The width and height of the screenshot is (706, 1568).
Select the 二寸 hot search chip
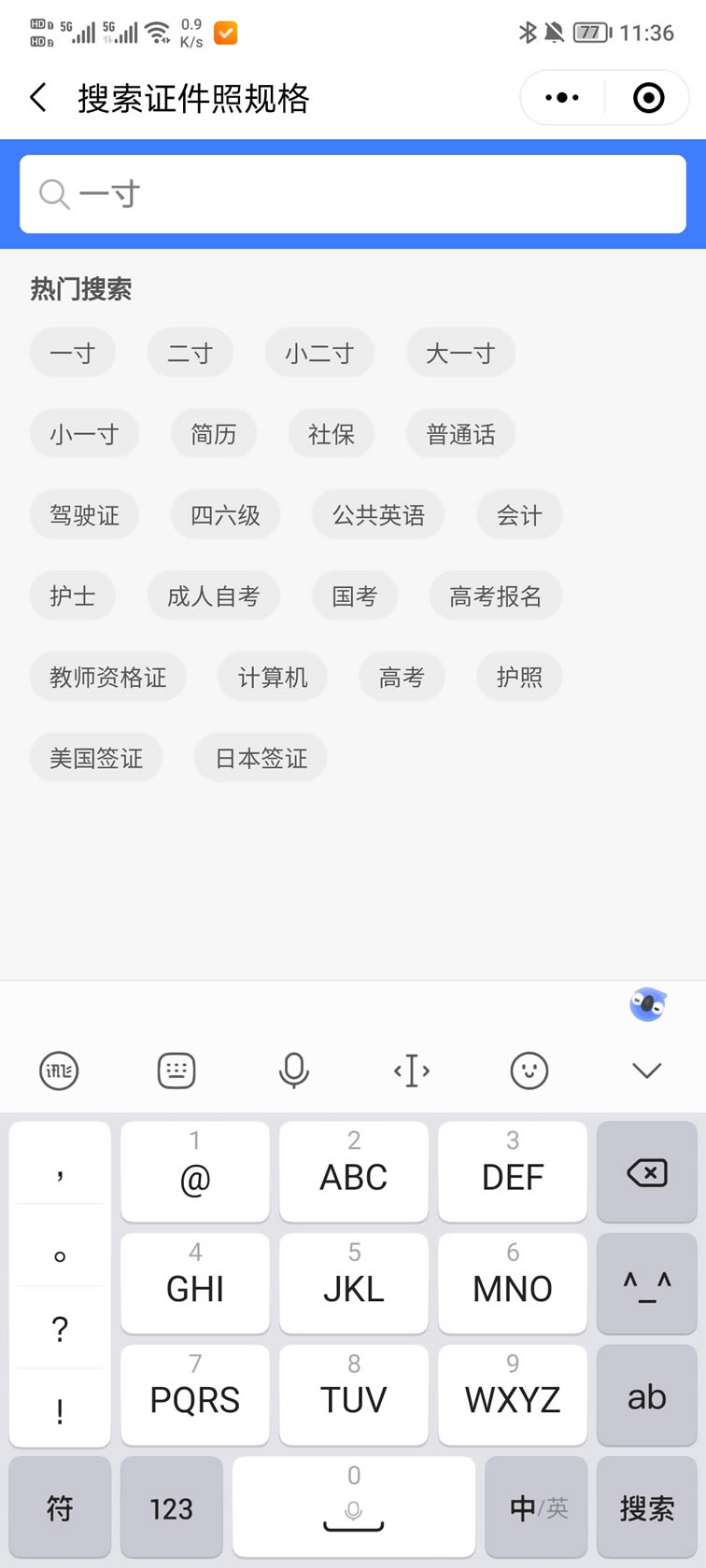[190, 354]
